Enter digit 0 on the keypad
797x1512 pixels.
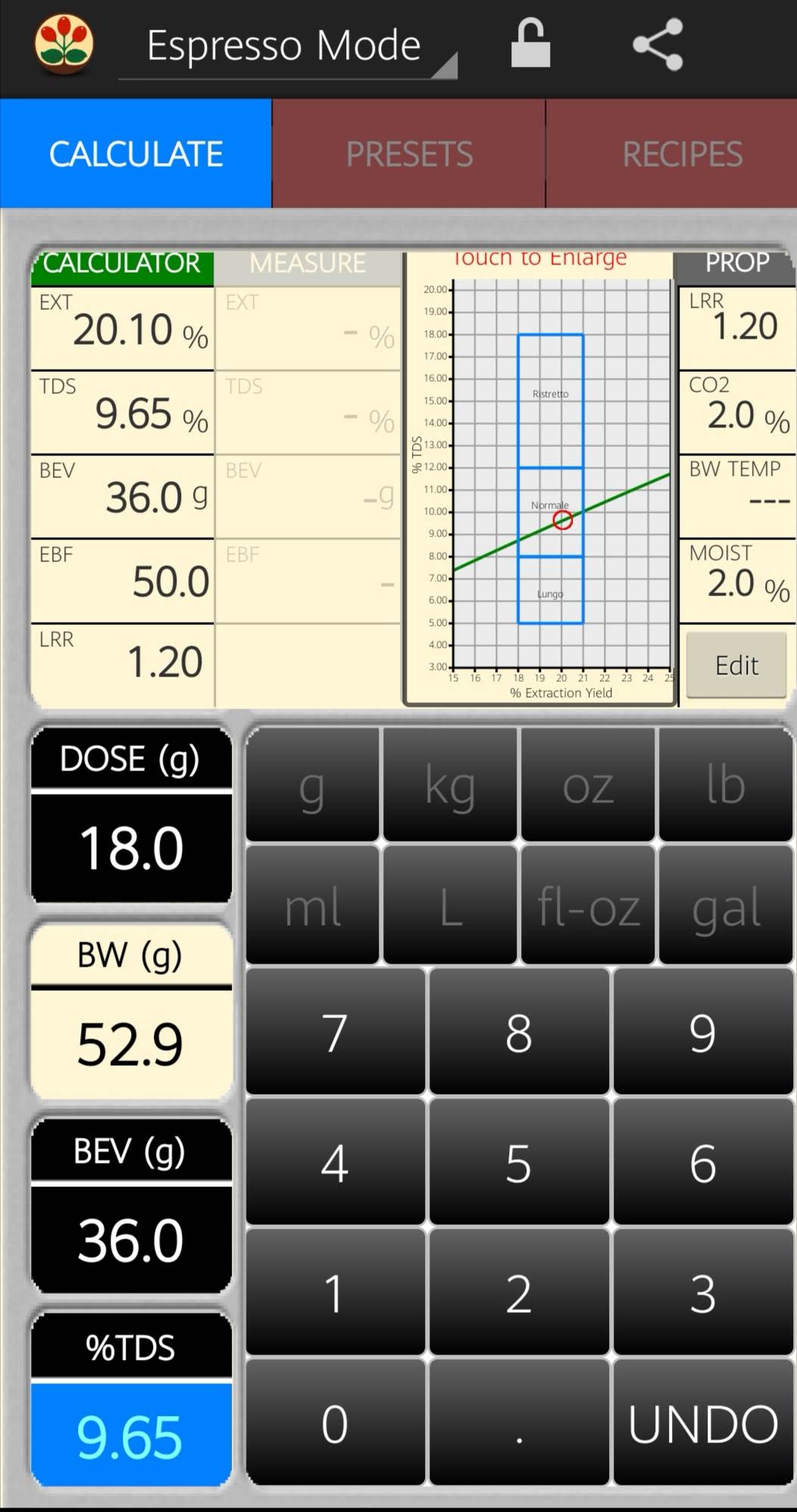(x=335, y=1423)
